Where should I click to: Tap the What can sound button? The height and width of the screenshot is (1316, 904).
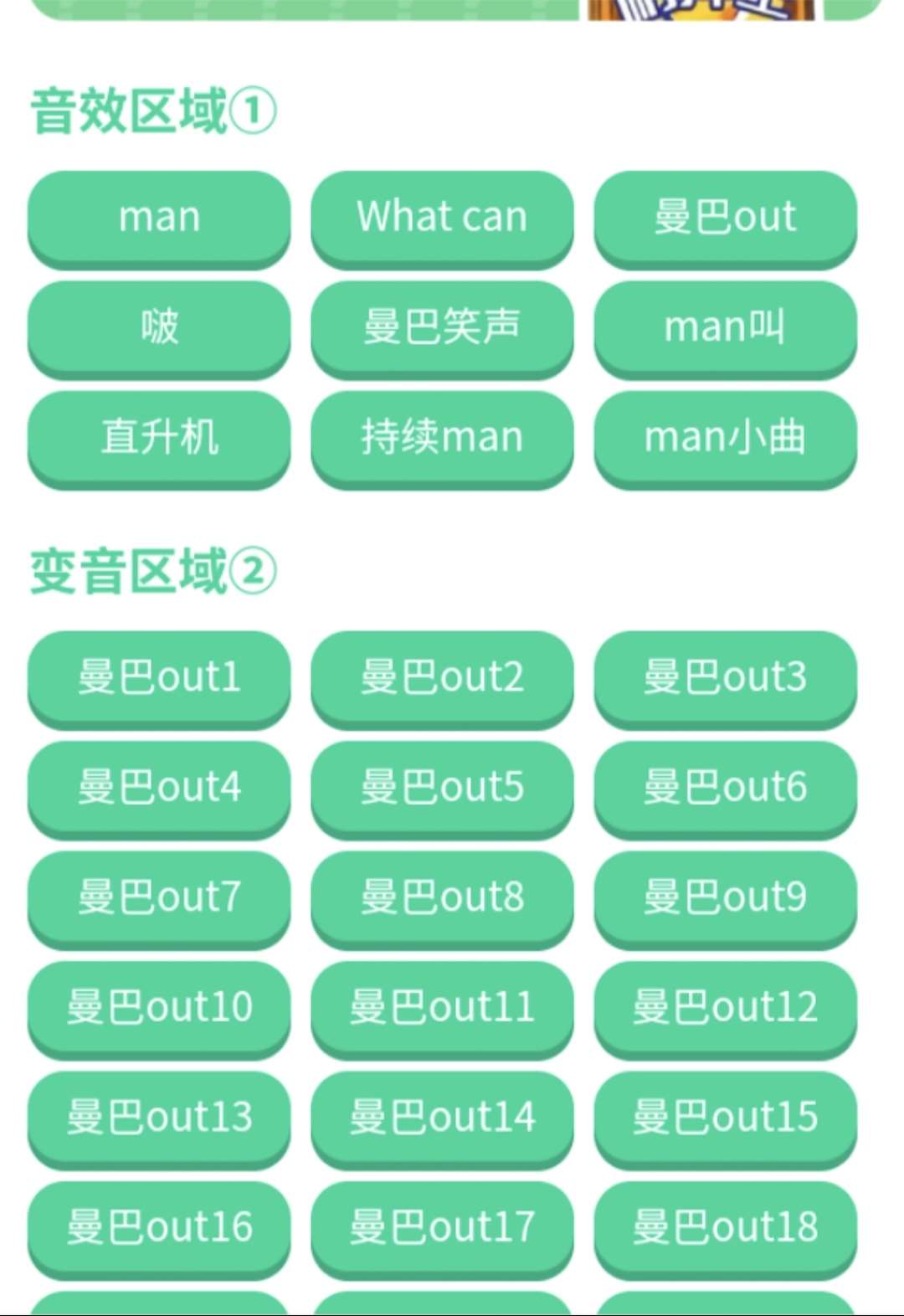click(442, 216)
